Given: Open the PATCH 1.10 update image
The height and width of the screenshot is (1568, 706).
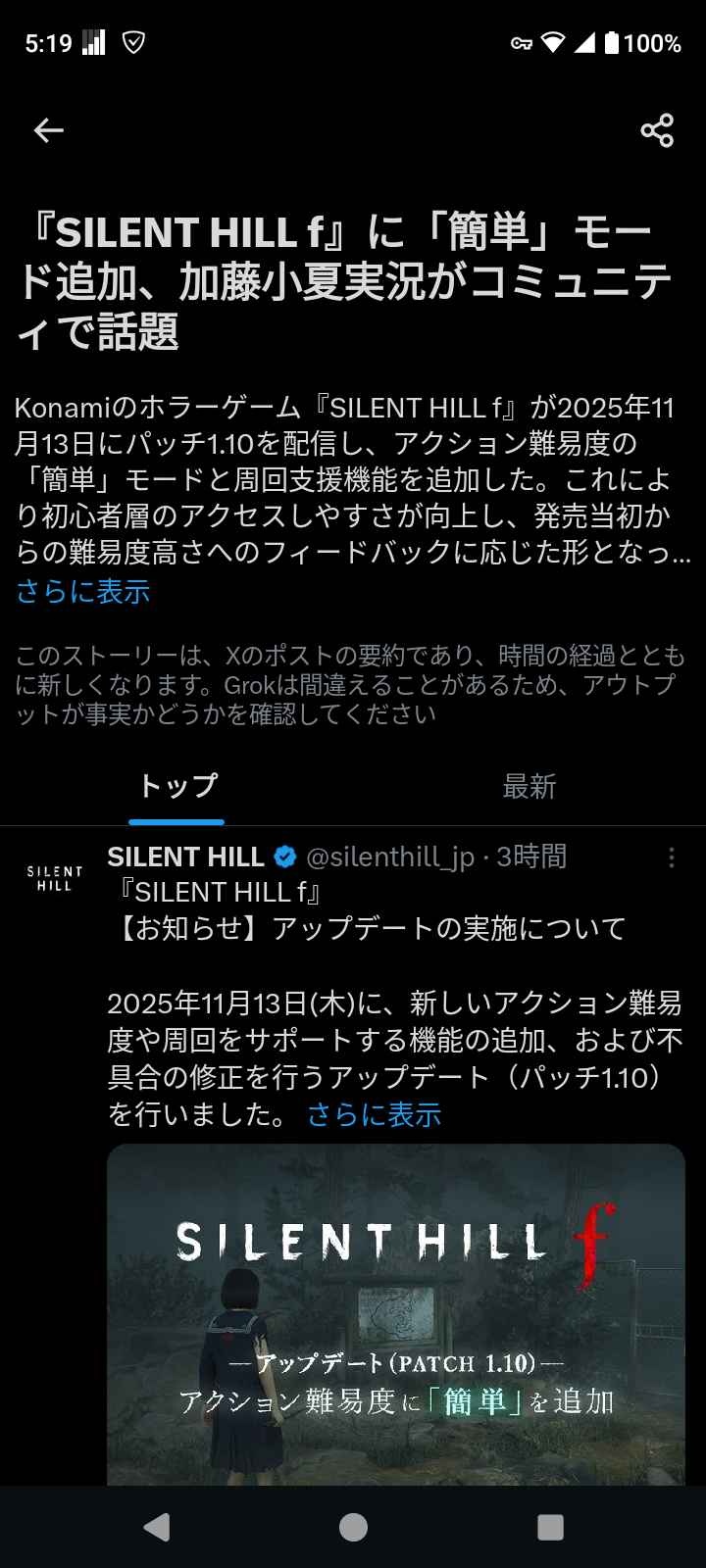Looking at the screenshot, I should tap(395, 1313).
